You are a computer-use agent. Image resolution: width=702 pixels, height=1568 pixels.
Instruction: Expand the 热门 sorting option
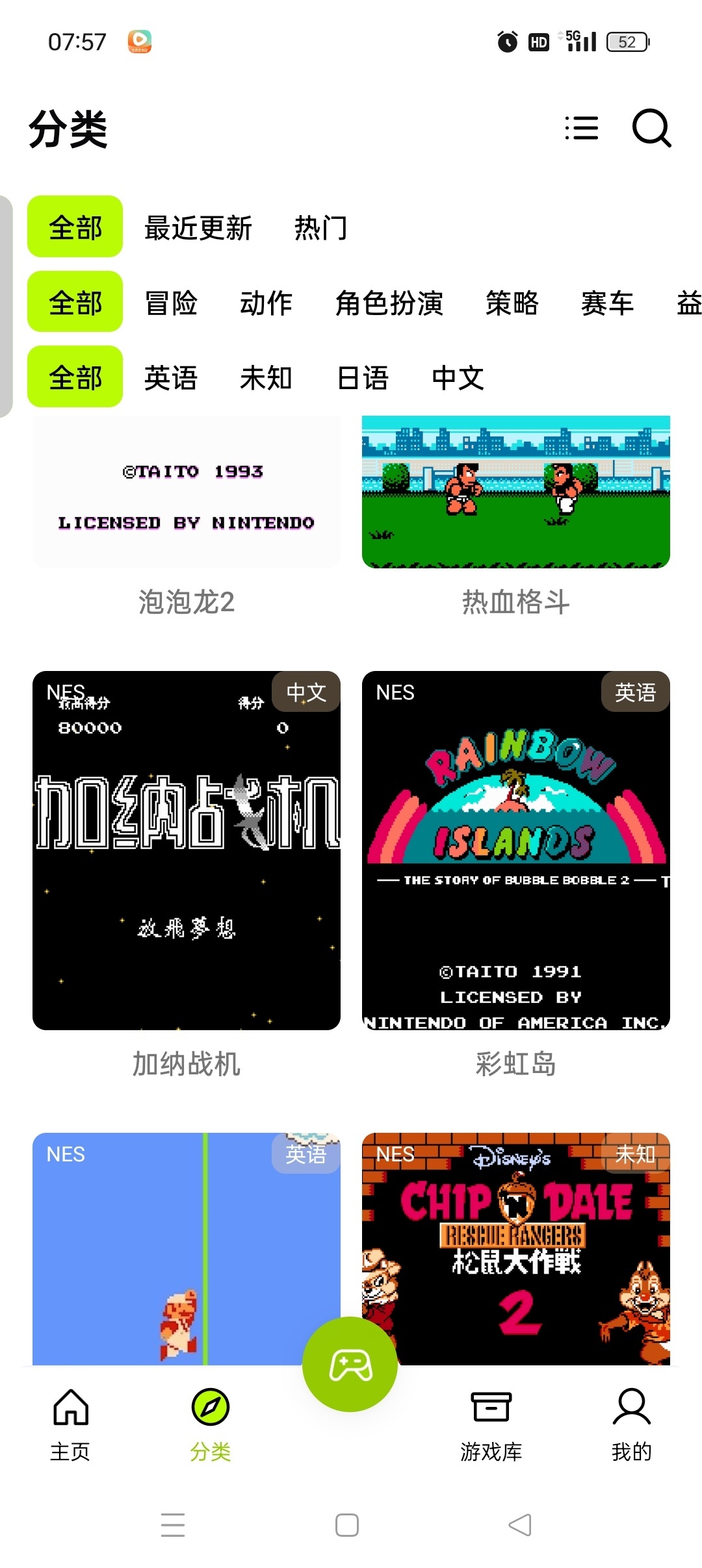click(320, 229)
